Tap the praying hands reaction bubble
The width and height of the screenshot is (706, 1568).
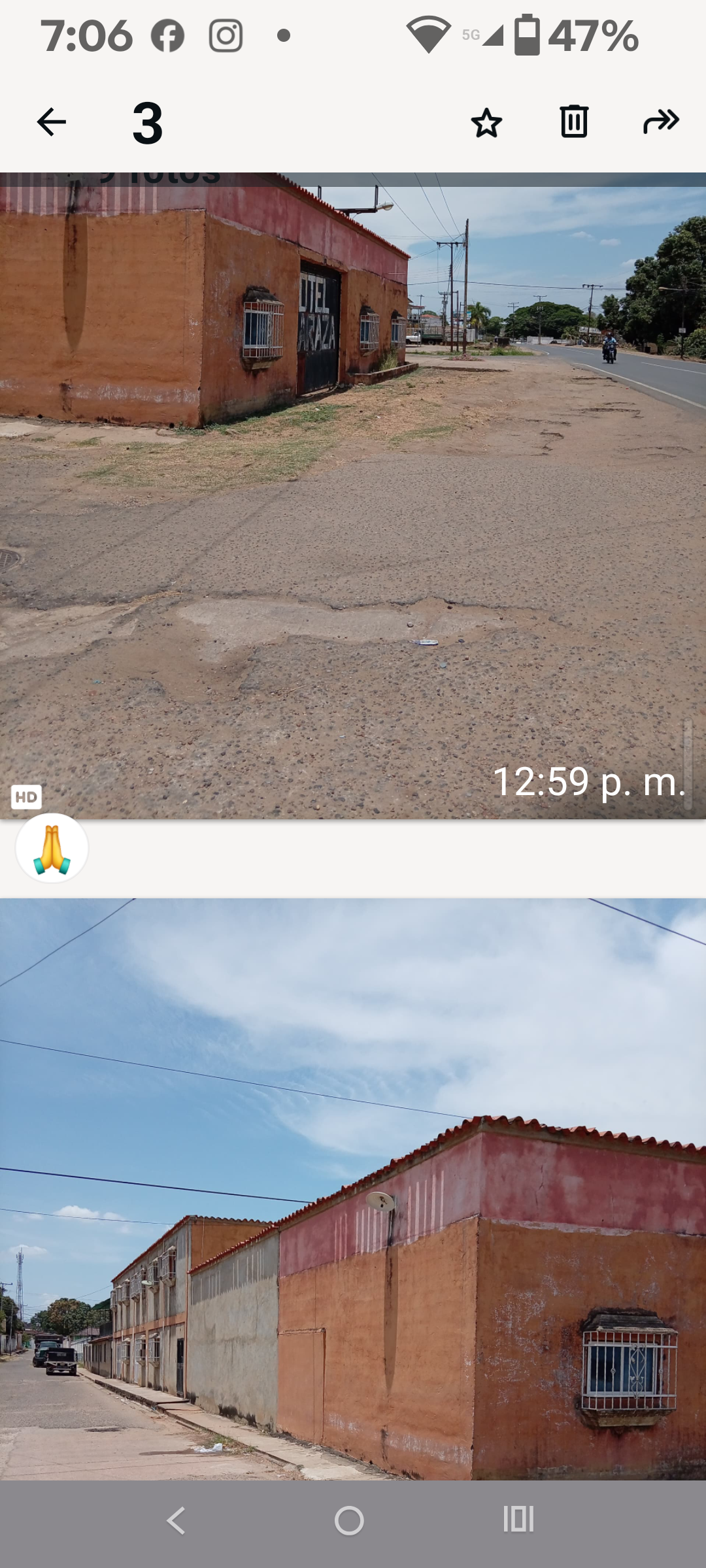[52, 849]
